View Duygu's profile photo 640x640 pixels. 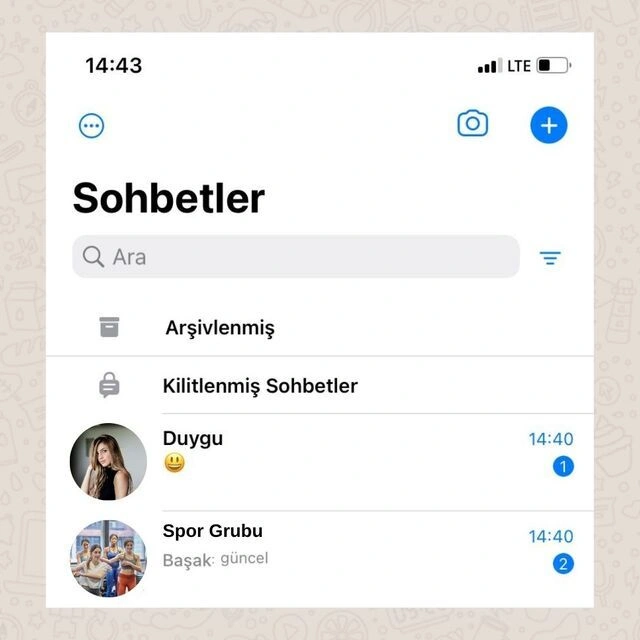(x=108, y=462)
